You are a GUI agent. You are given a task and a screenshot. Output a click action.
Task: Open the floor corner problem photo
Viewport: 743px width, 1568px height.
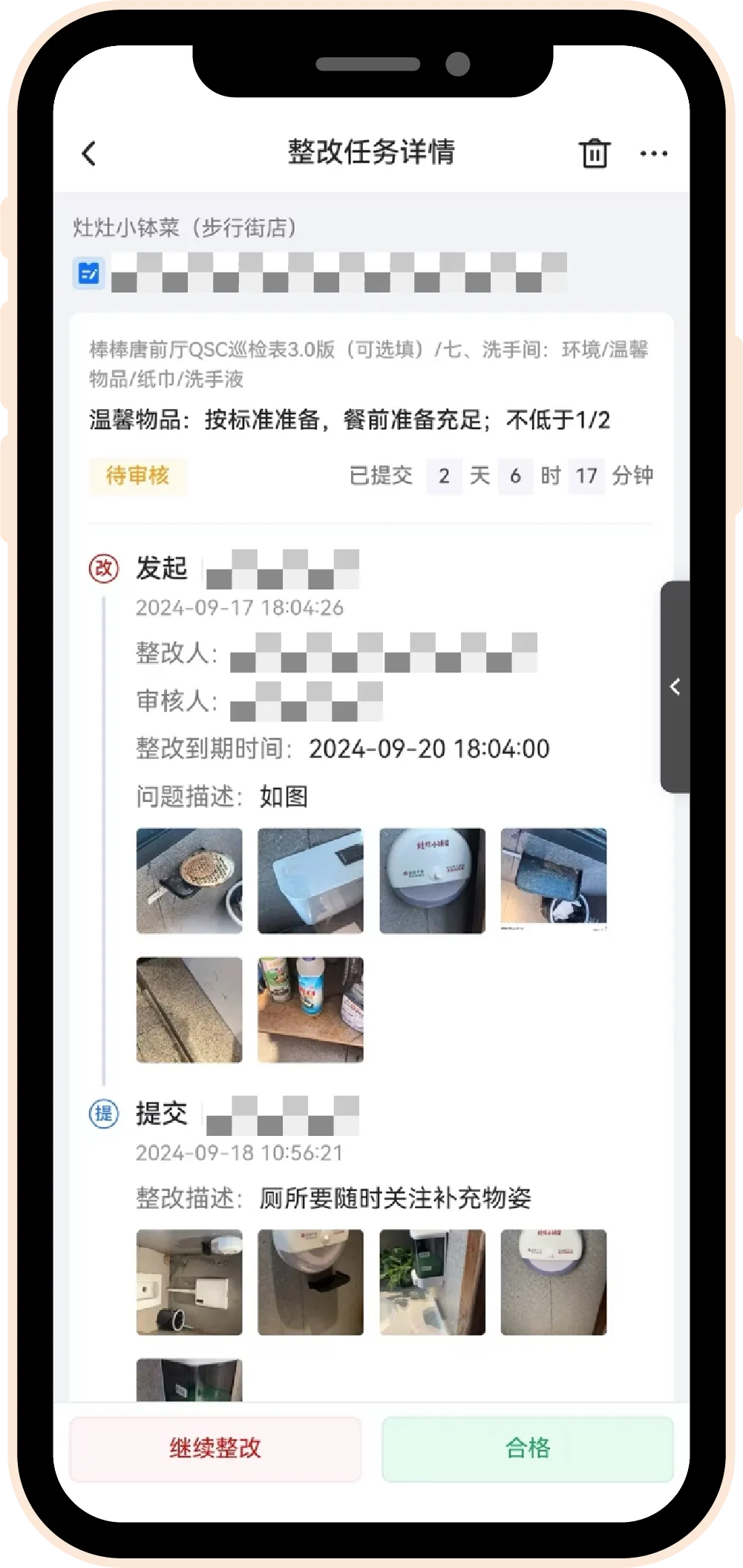[189, 1010]
